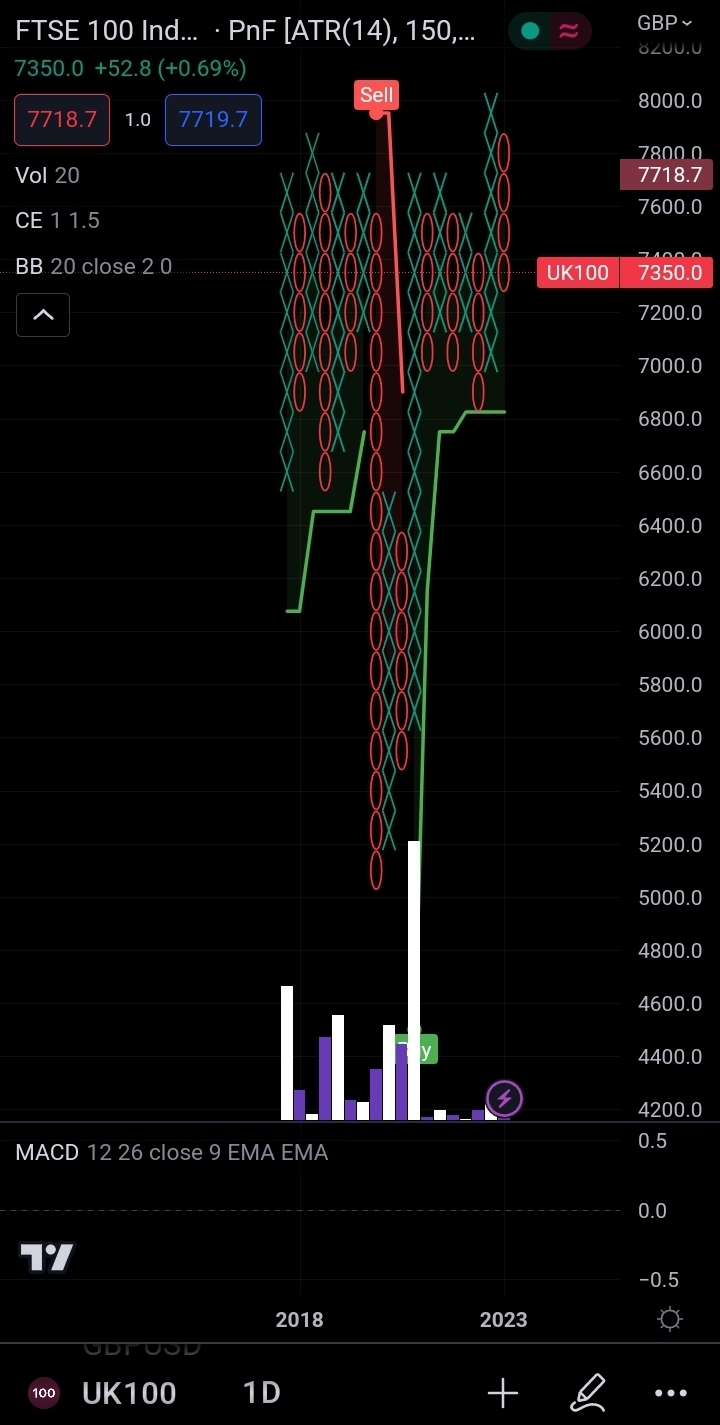Image resolution: width=720 pixels, height=1425 pixels.
Task: Add an indicator with the plus icon
Action: pos(502,1392)
